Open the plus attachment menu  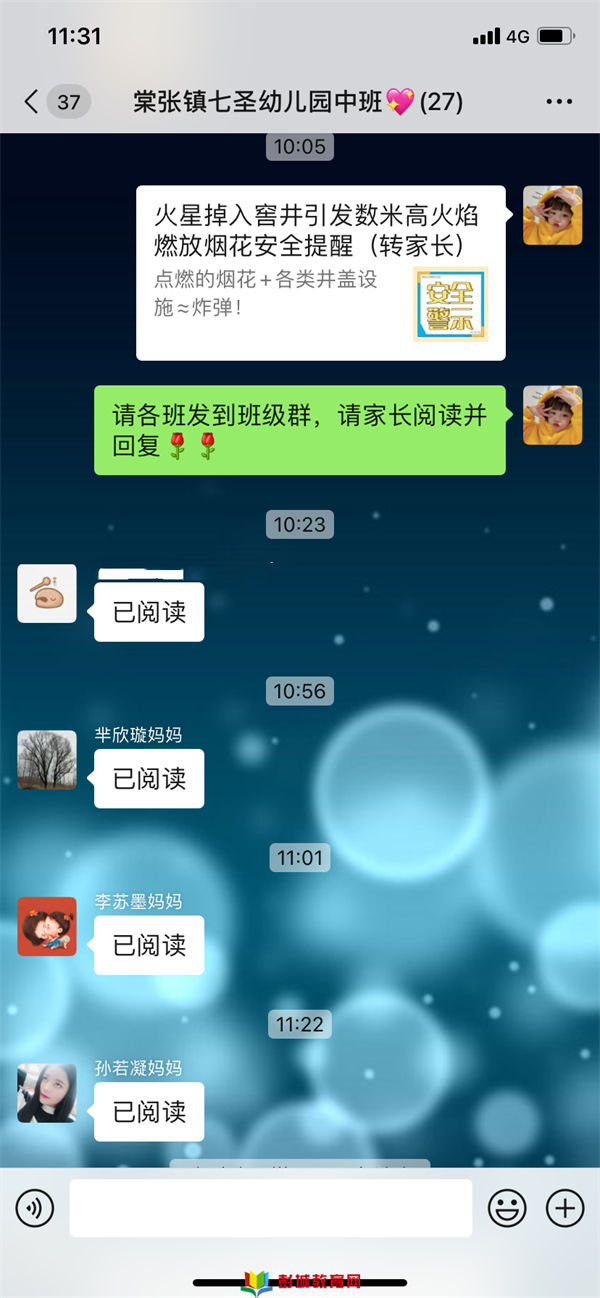tap(564, 1208)
